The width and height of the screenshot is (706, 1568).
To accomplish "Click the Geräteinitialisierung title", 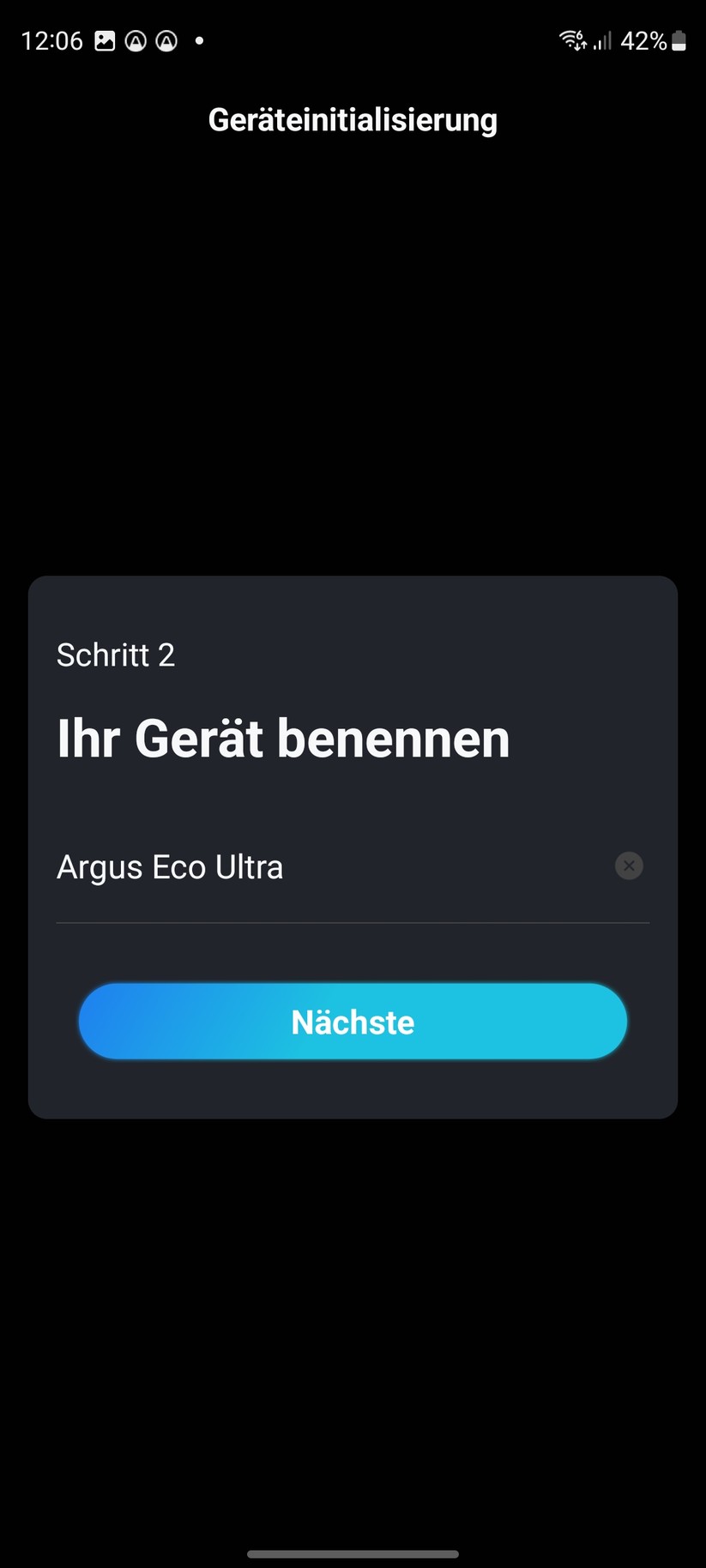I will (353, 119).
